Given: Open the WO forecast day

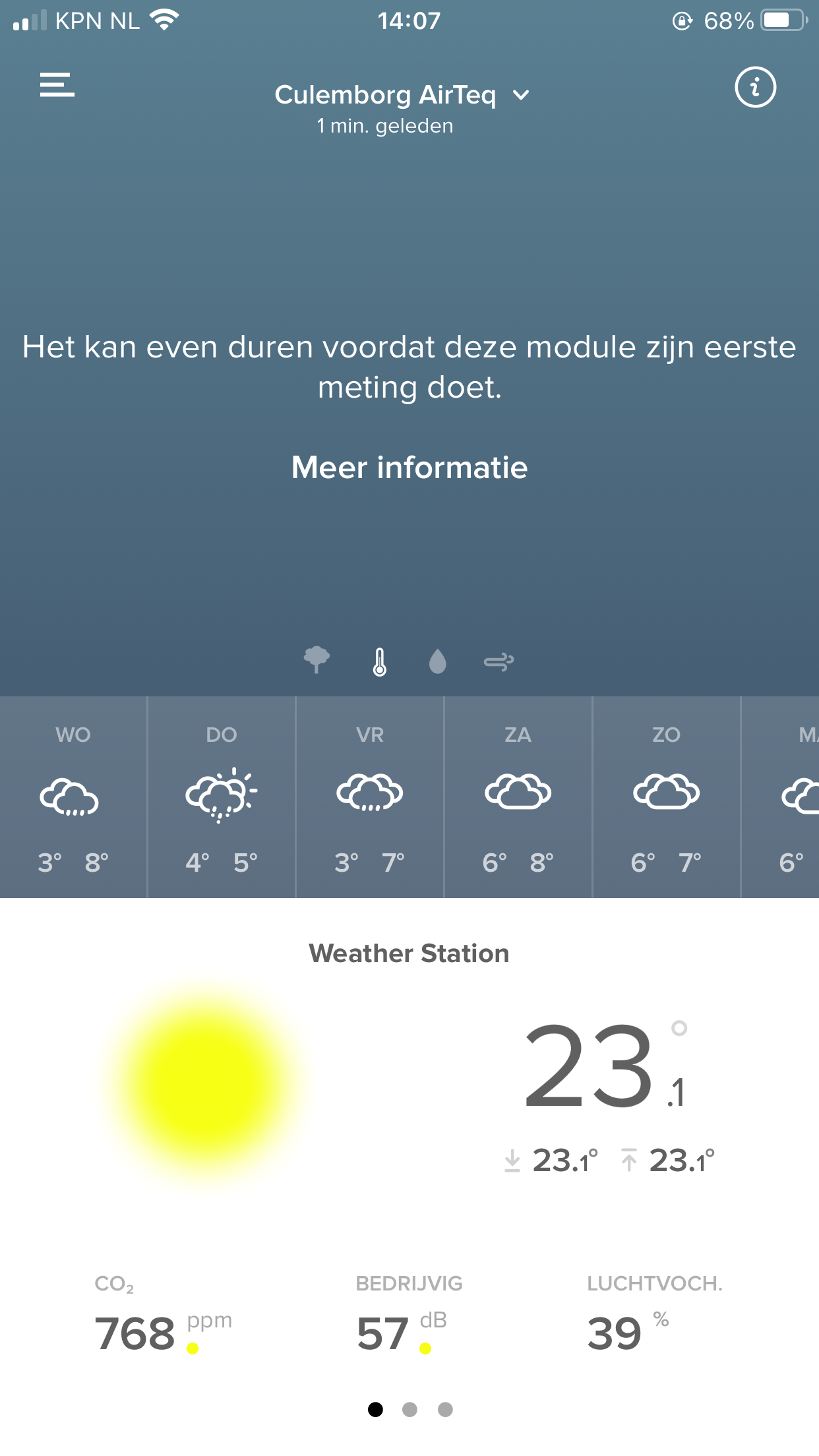Looking at the screenshot, I should coord(73,797).
